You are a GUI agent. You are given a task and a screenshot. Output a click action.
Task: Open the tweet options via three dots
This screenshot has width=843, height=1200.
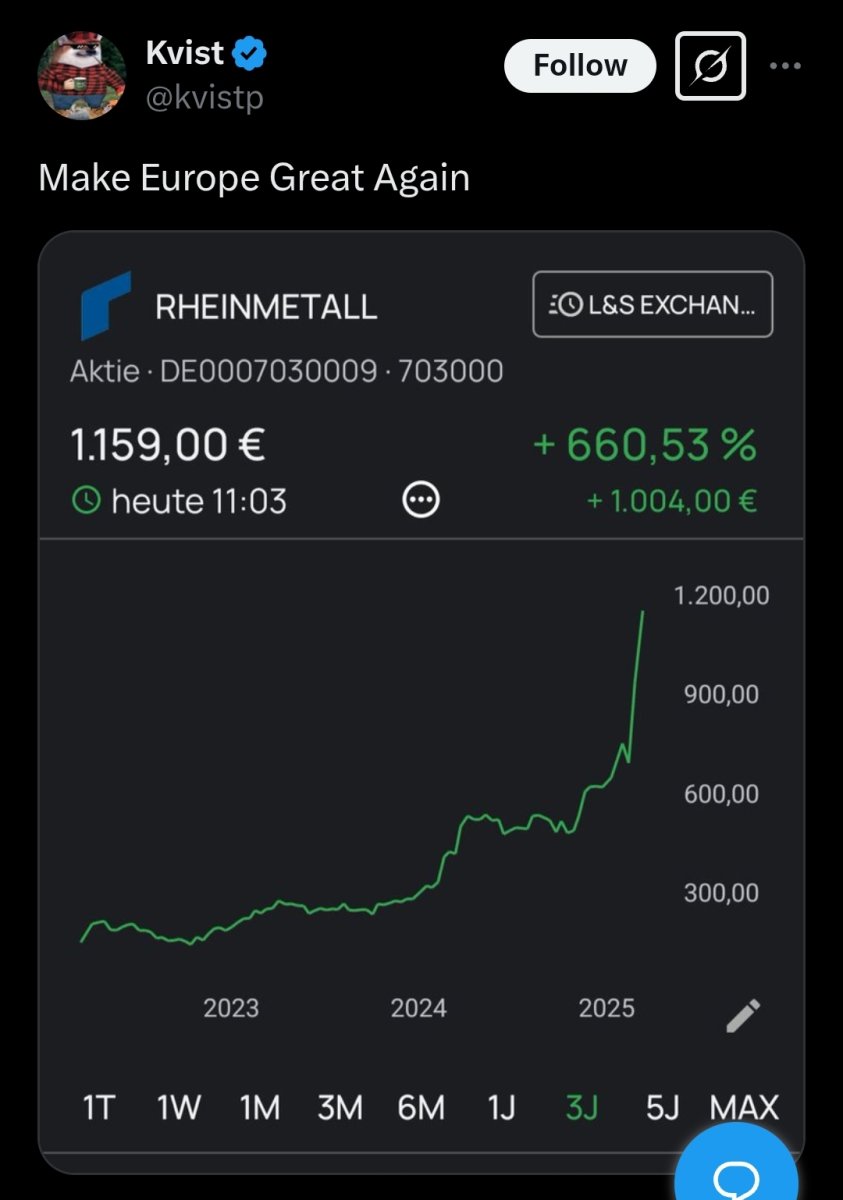tap(786, 66)
